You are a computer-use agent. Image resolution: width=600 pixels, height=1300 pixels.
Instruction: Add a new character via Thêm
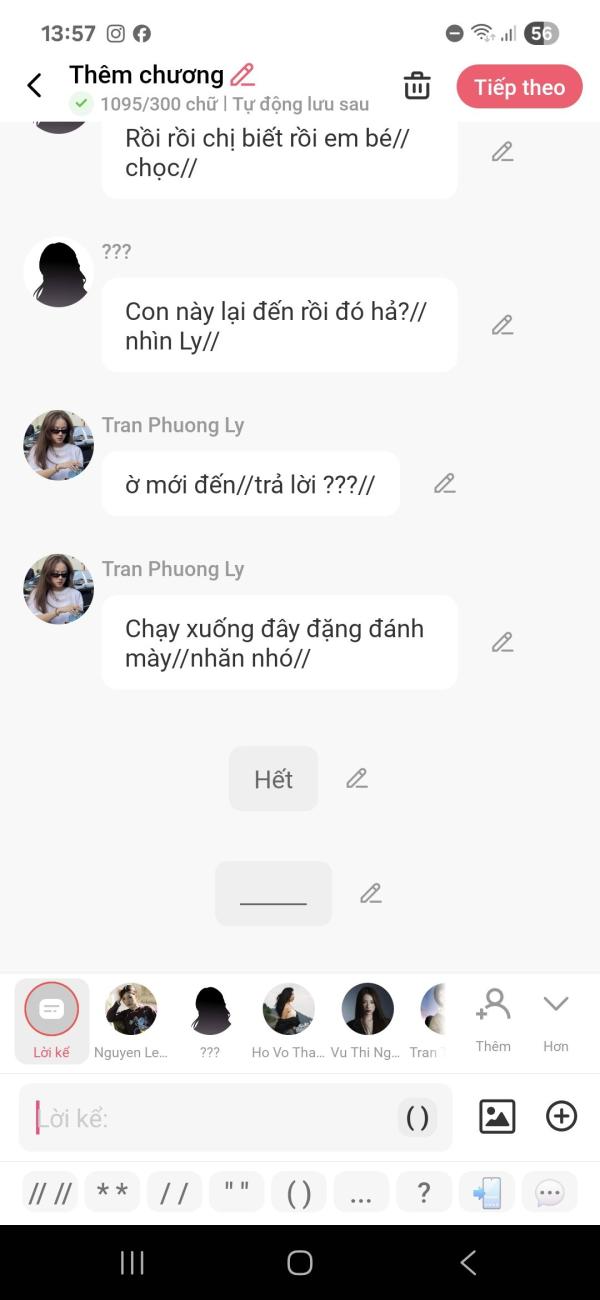(493, 1018)
